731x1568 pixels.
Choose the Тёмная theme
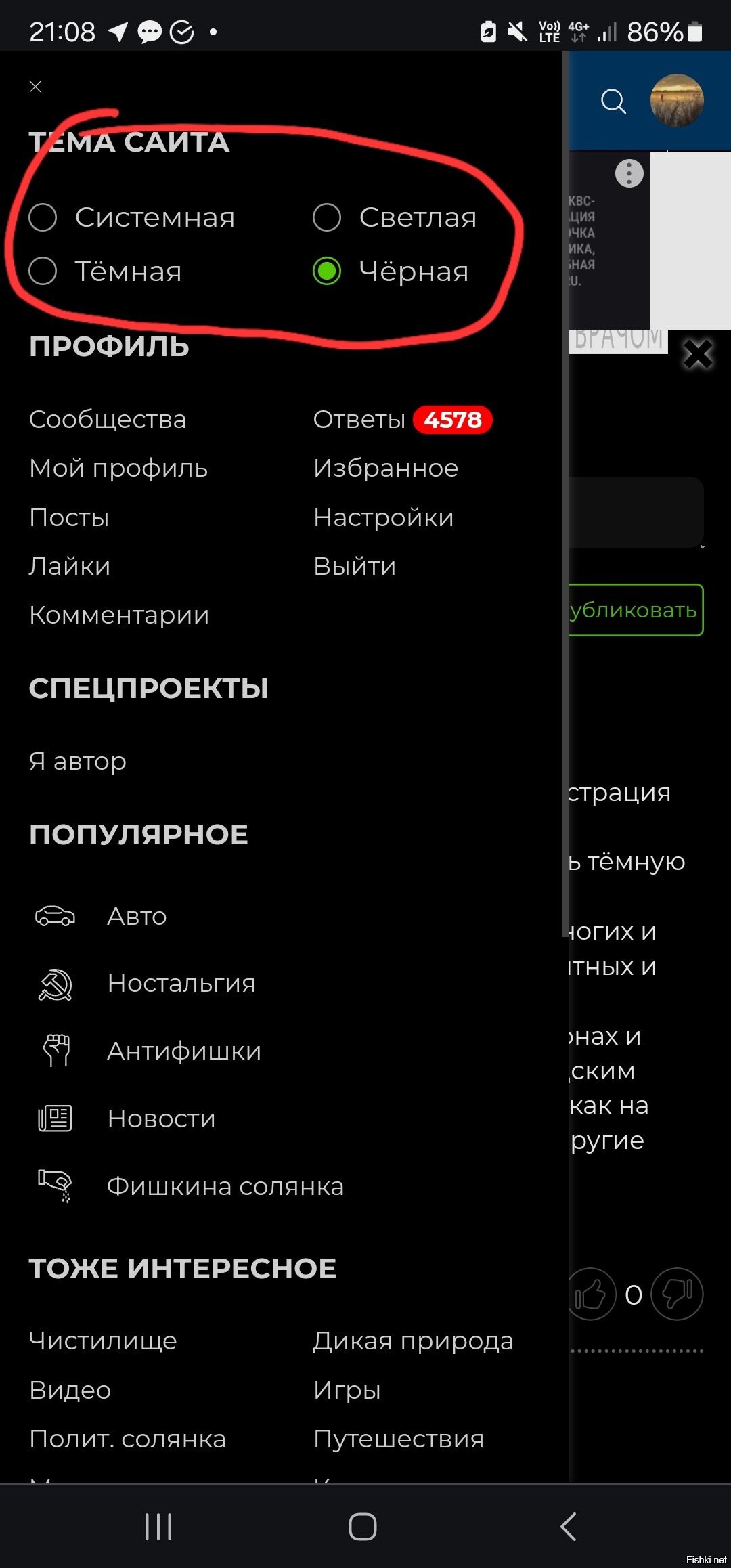(x=106, y=271)
